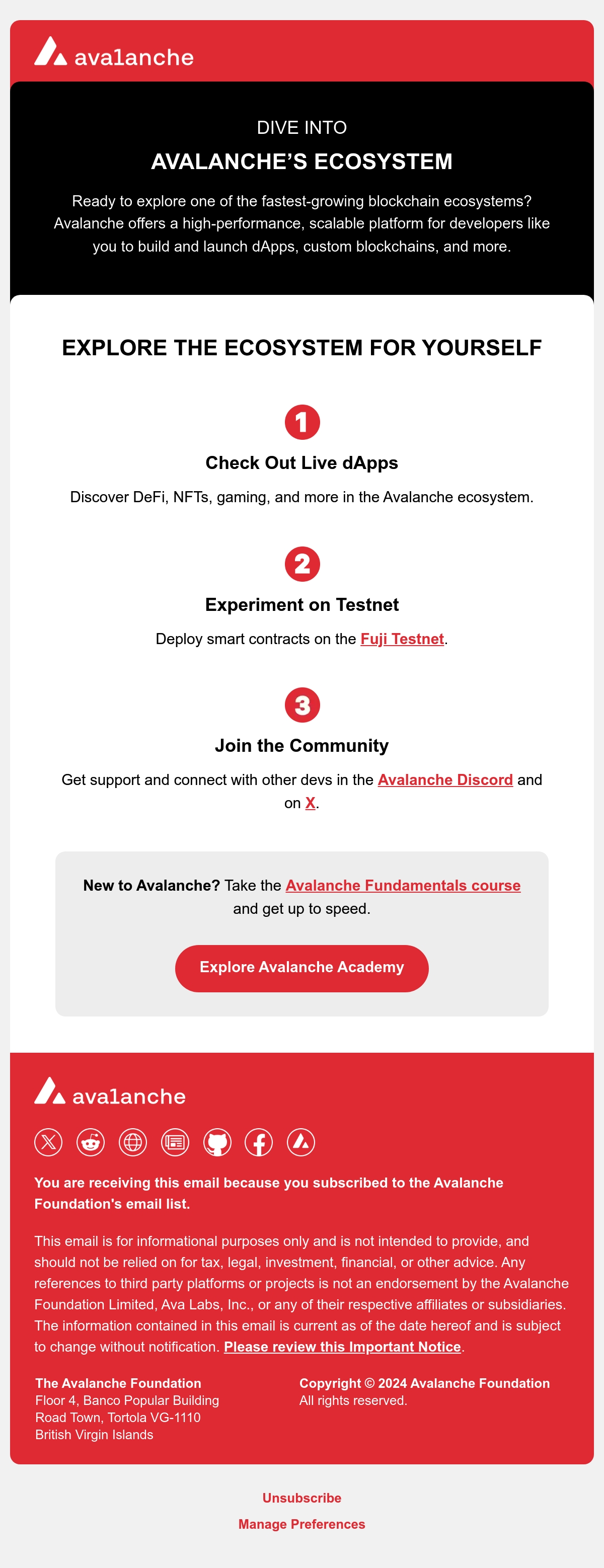Open the website globe icon
Screen dimensions: 604x1568
133,1142
